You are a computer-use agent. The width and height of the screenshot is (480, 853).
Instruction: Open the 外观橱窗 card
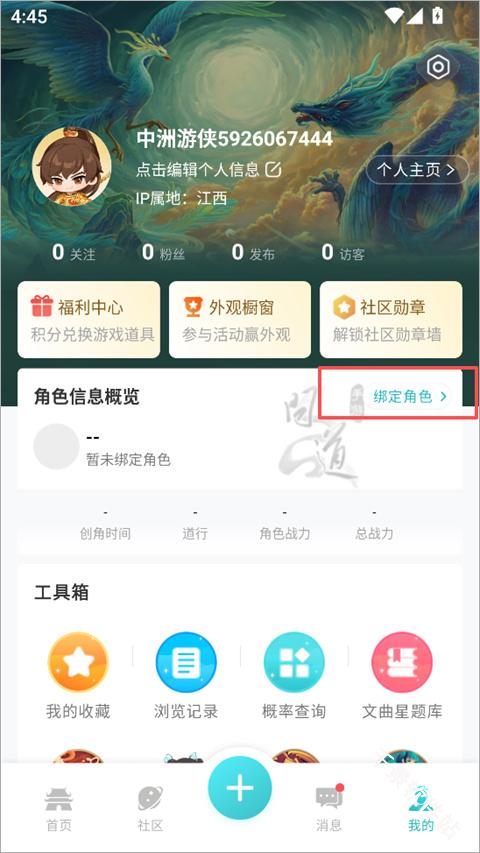(x=240, y=320)
